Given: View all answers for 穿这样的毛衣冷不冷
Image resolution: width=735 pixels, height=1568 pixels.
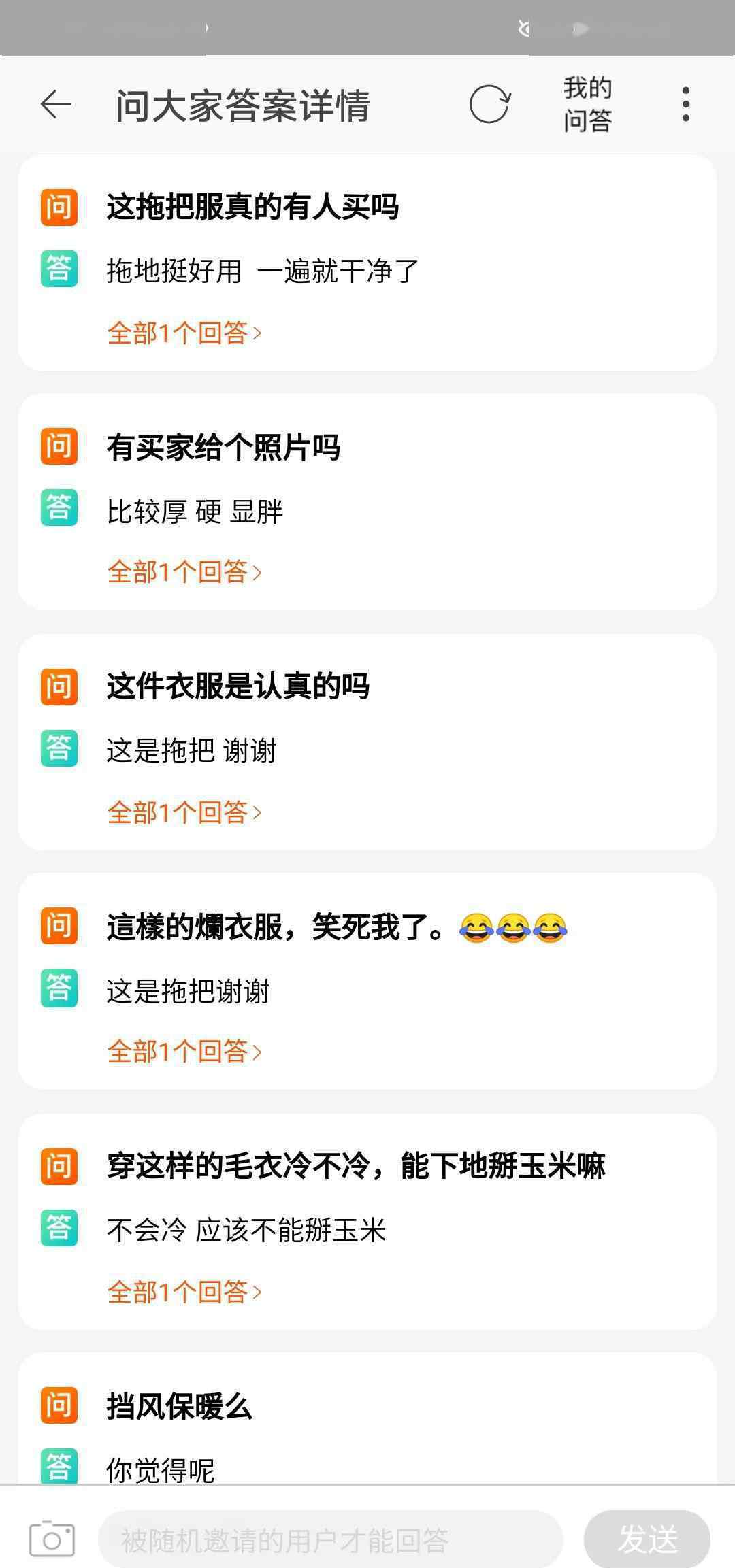Looking at the screenshot, I should [184, 1292].
